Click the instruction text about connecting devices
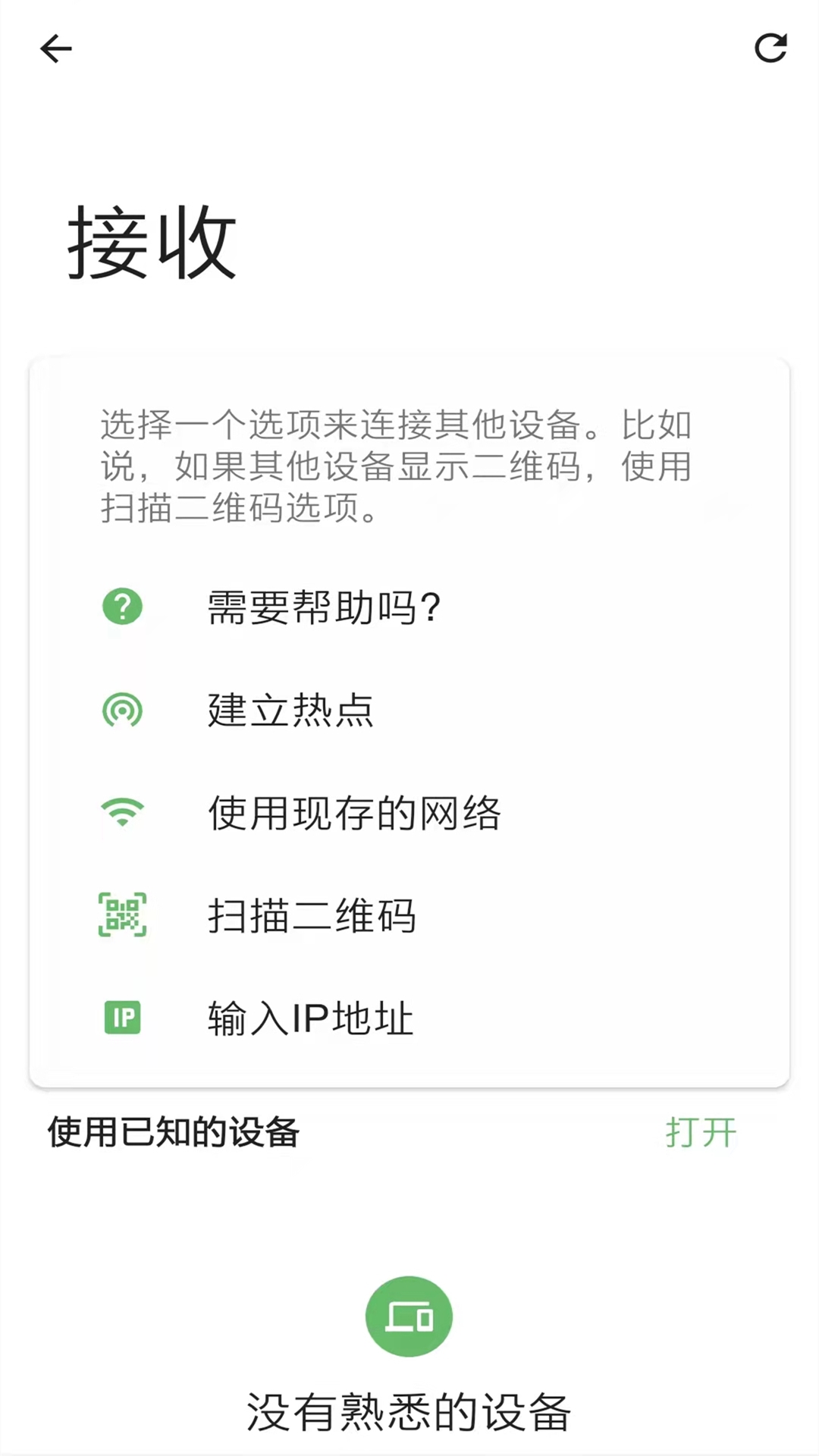 pyautogui.click(x=394, y=466)
